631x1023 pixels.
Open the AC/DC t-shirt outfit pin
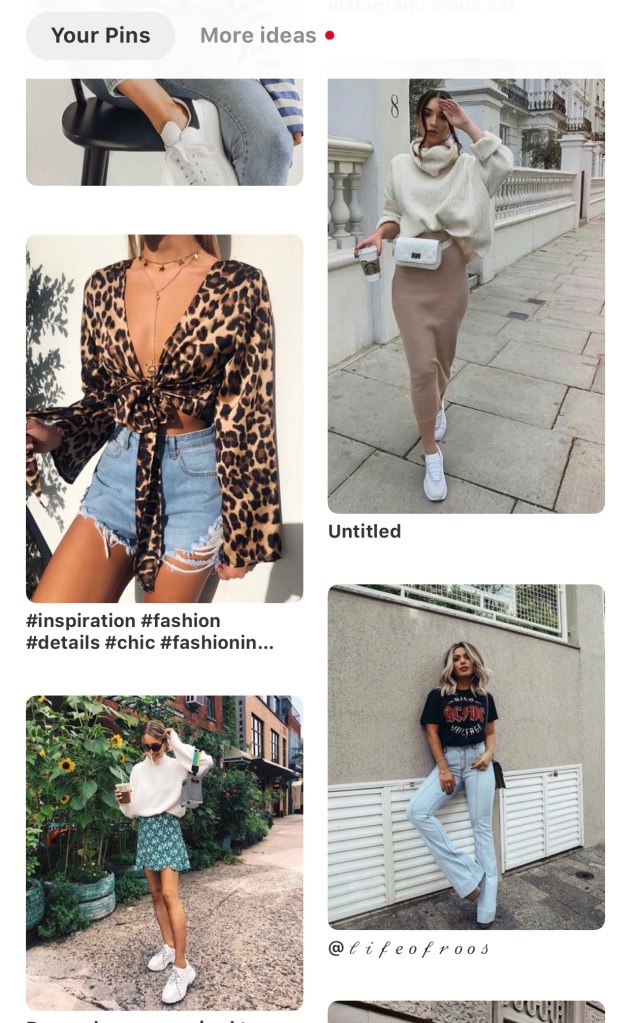pos(466,756)
